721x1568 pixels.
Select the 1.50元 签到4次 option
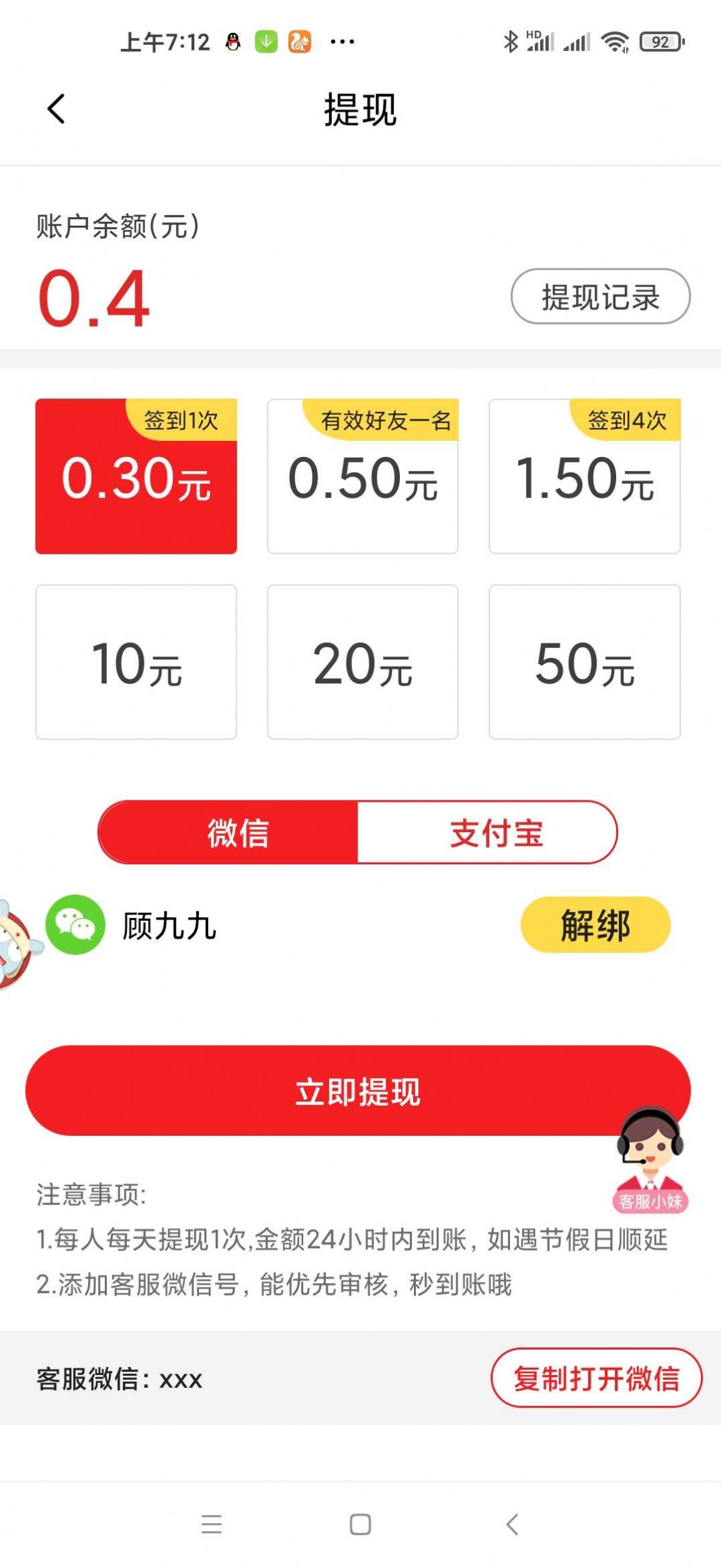pyautogui.click(x=585, y=474)
